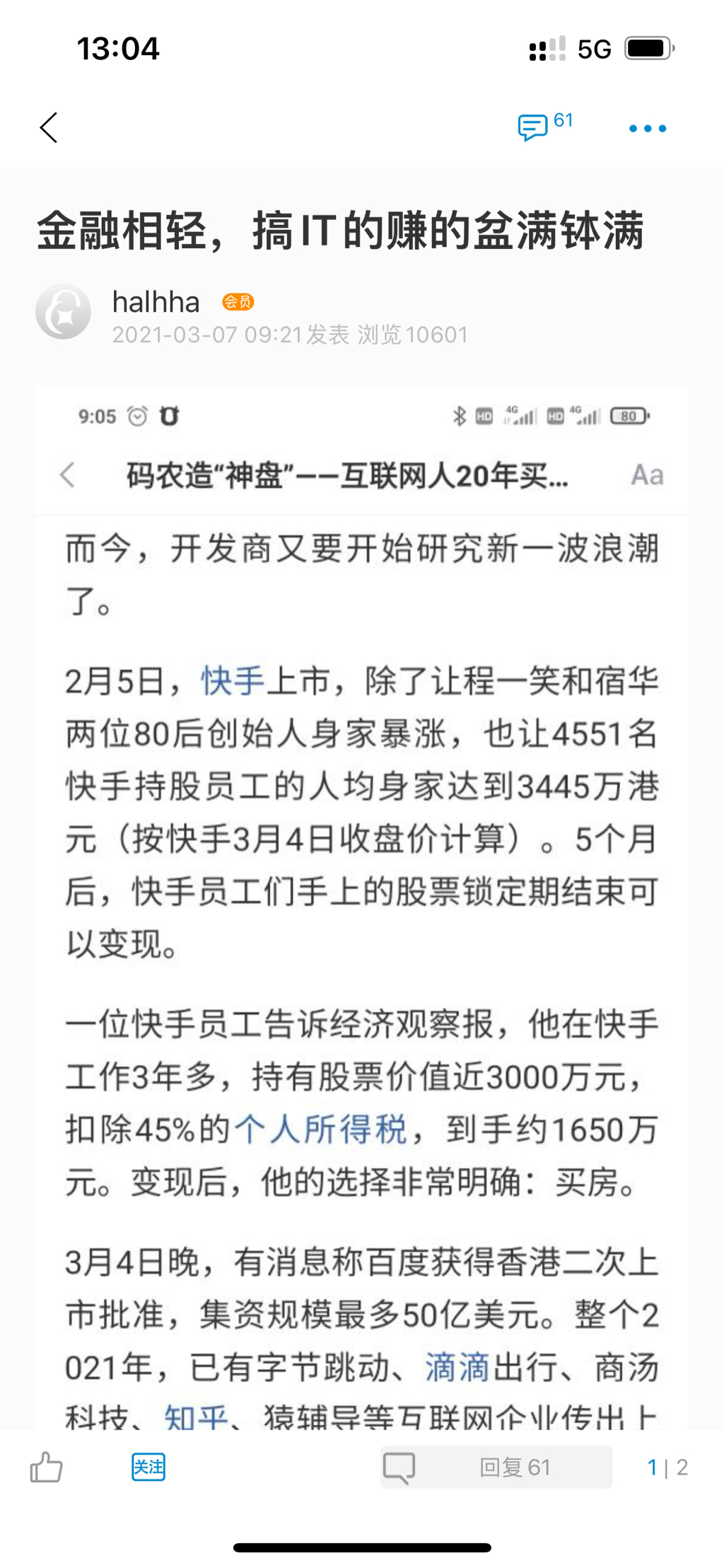Go back using the top-left arrow
The width and height of the screenshot is (724, 1568).
(48, 128)
